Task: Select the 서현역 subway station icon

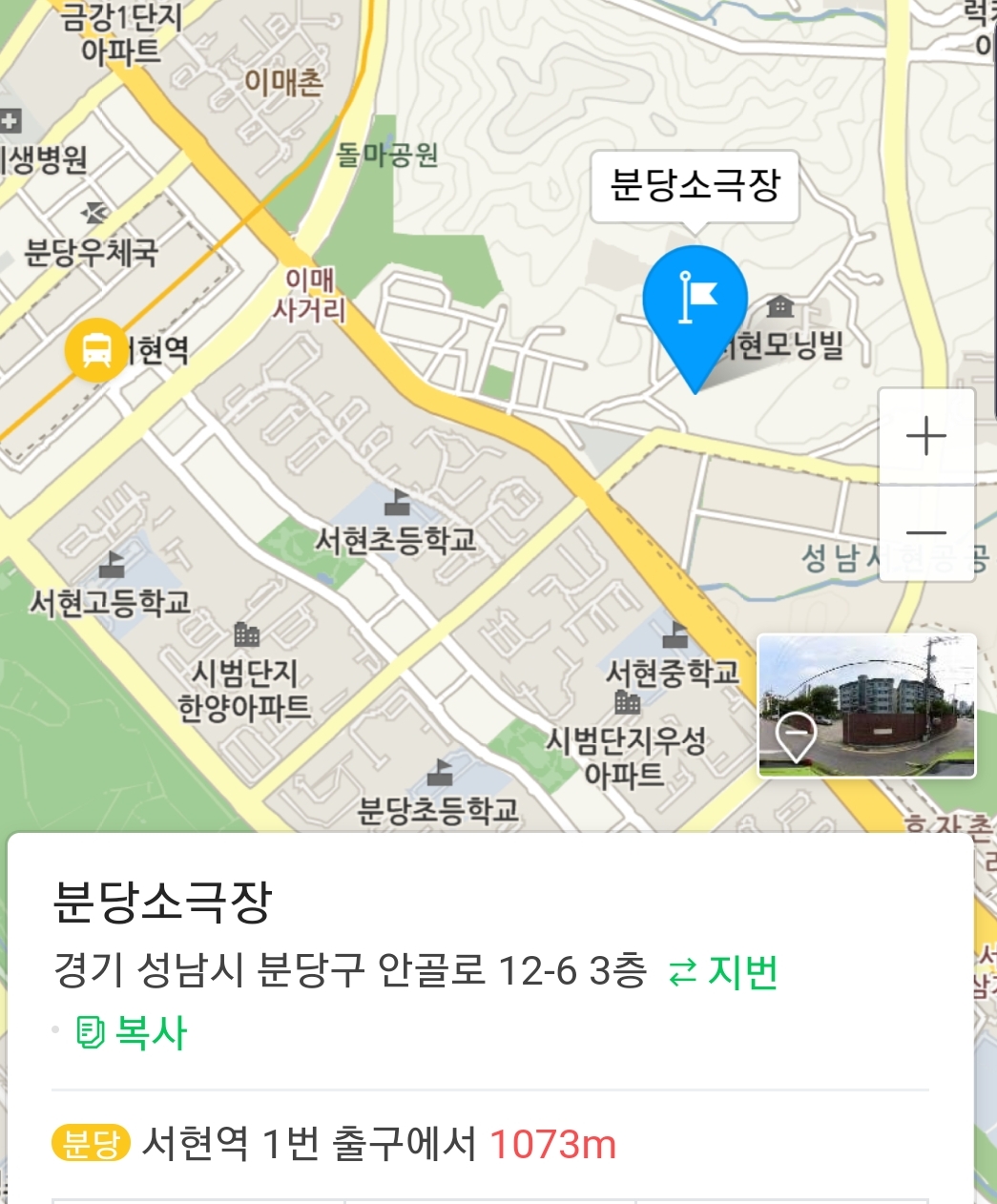Action: [x=95, y=349]
